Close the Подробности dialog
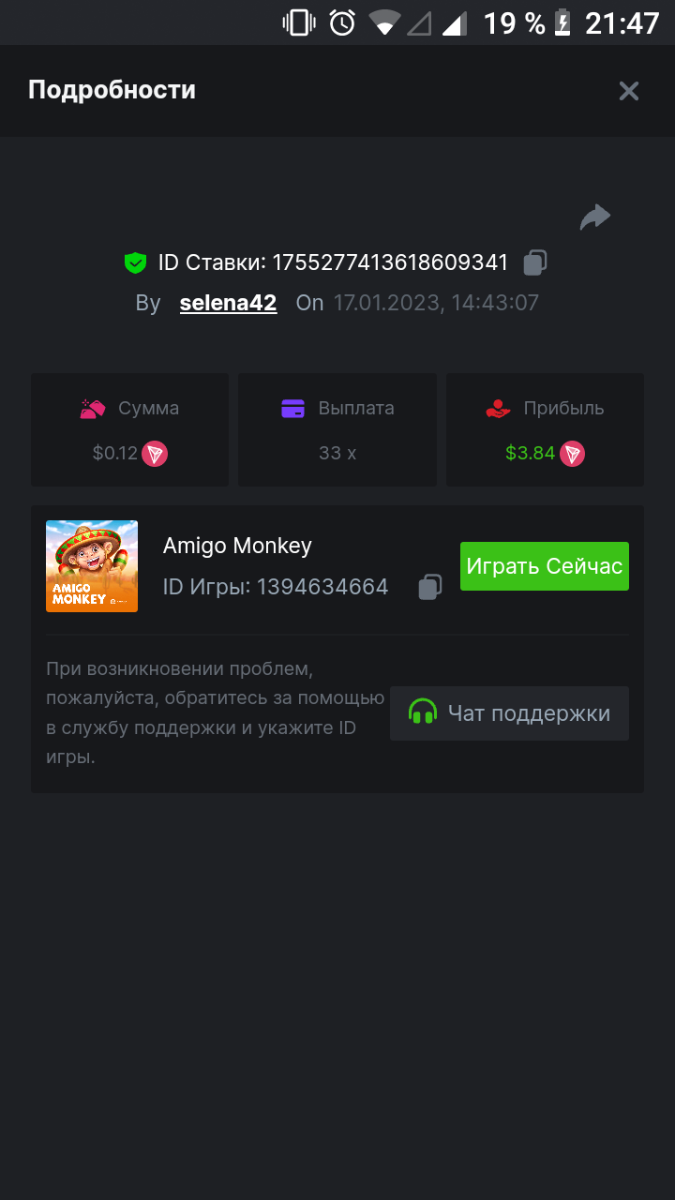This screenshot has height=1200, width=675. (628, 91)
